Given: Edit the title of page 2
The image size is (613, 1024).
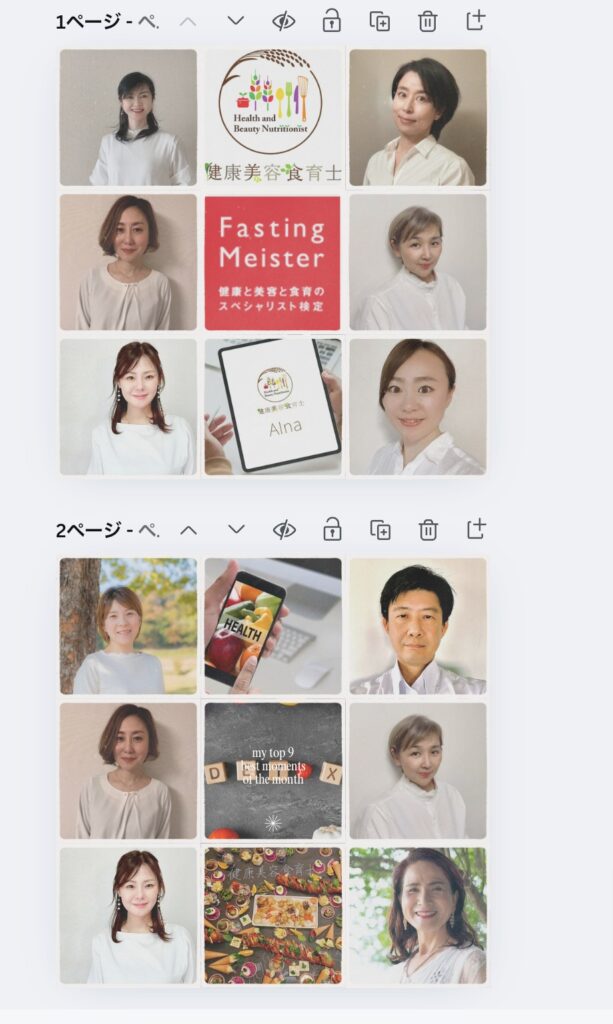Looking at the screenshot, I should click(x=148, y=530).
